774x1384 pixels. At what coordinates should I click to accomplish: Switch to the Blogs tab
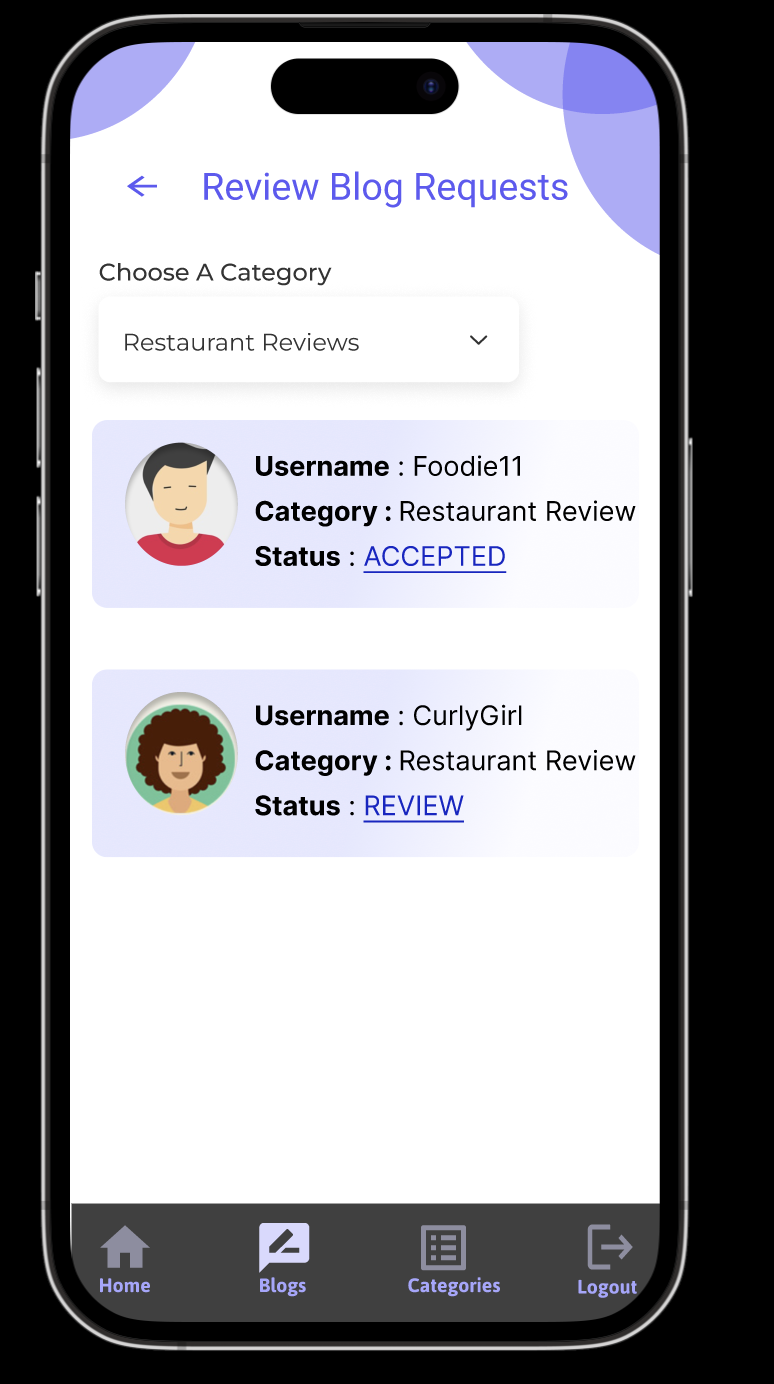[x=283, y=1260]
